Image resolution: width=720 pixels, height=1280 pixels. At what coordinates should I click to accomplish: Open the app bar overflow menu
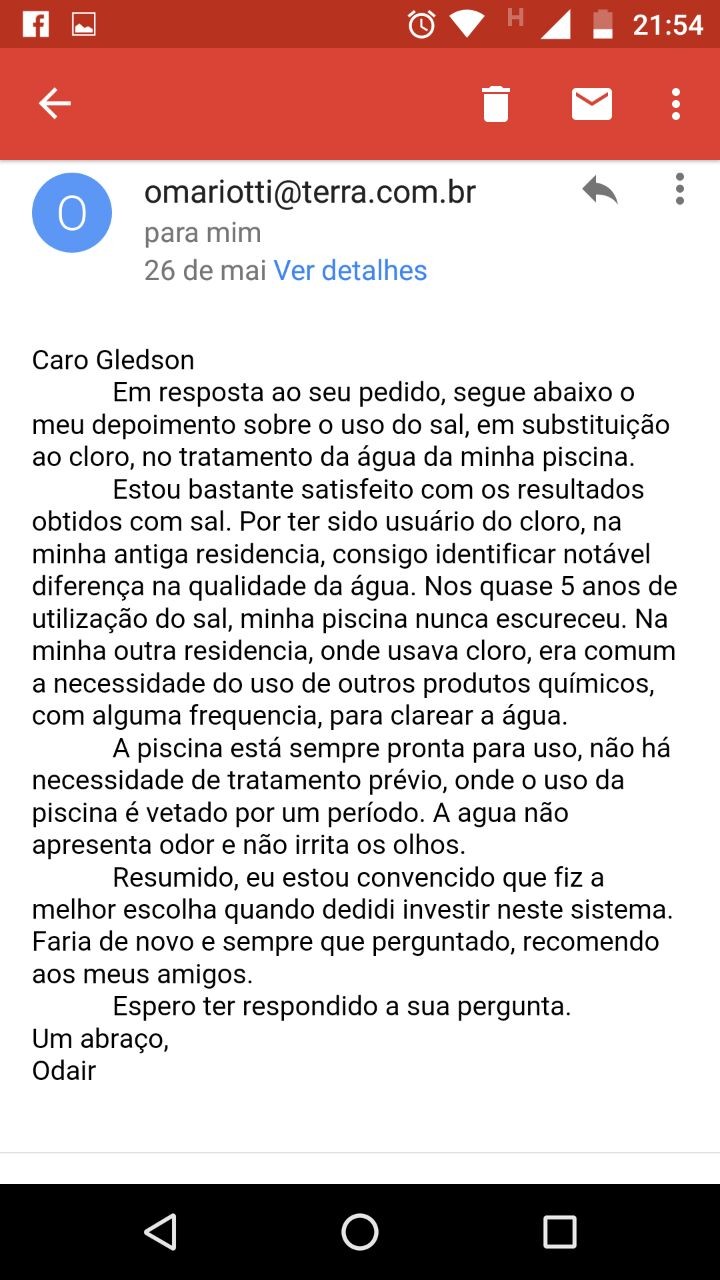(x=677, y=103)
